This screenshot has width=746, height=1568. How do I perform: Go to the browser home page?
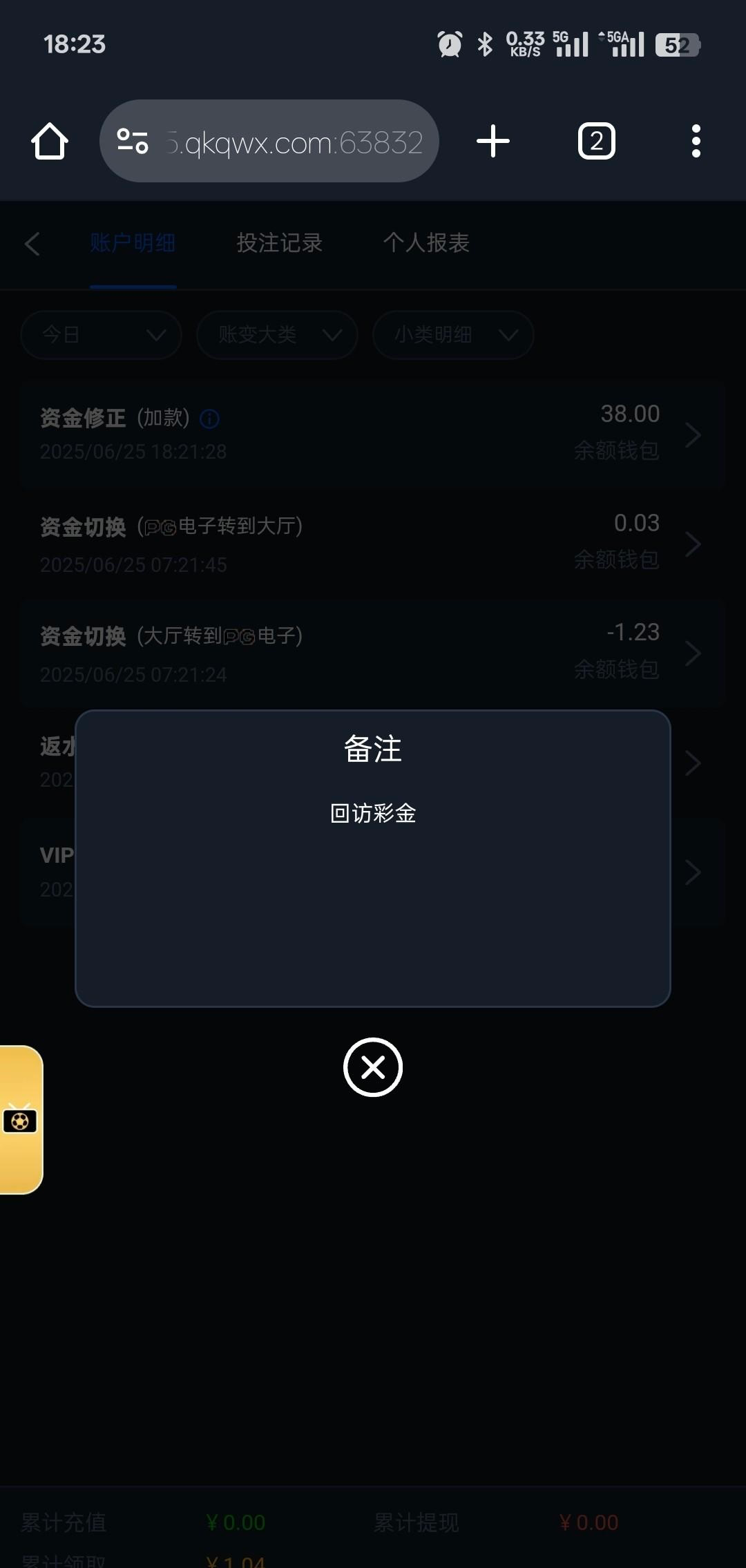[x=50, y=142]
